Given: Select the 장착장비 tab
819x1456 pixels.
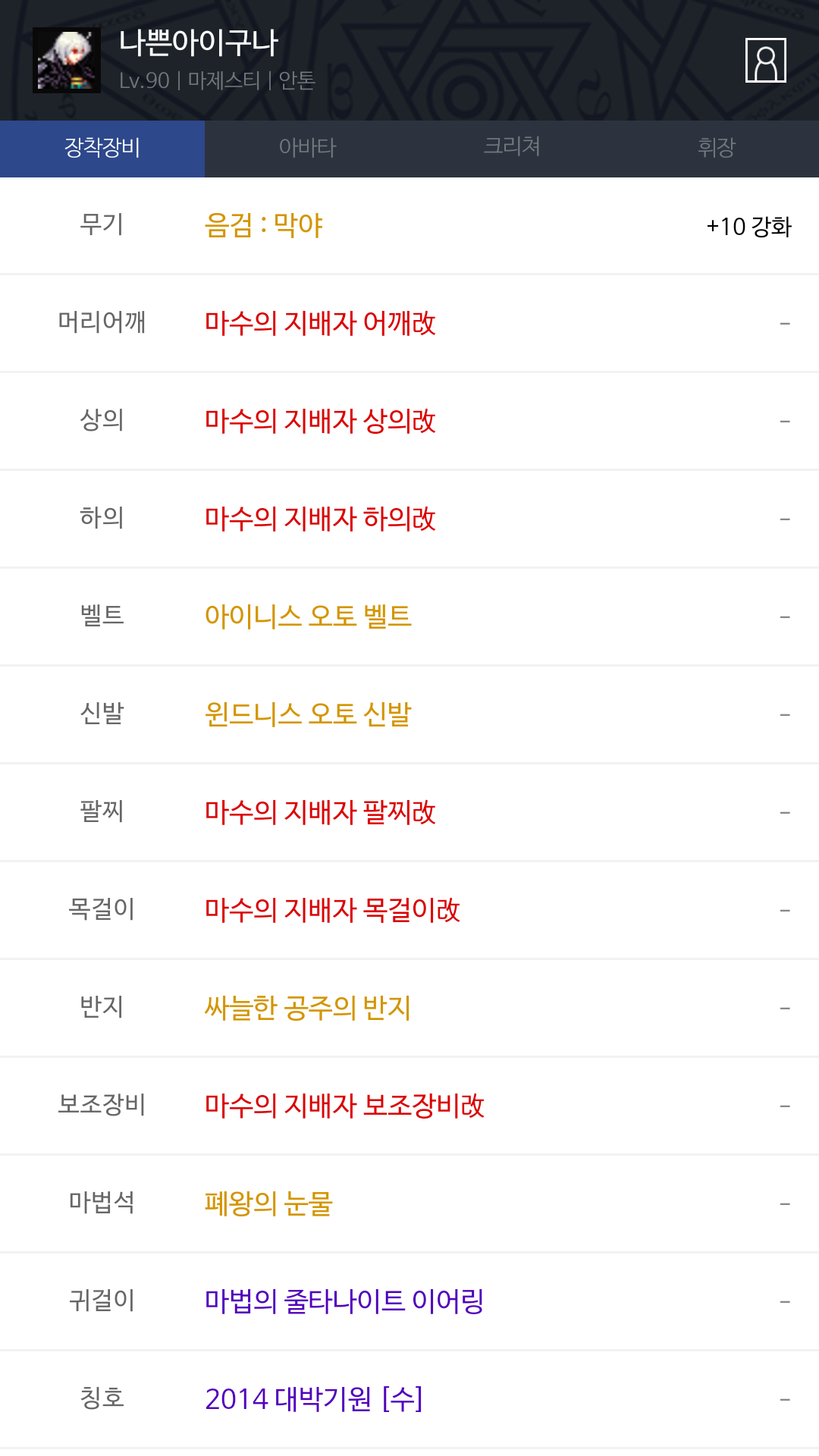Looking at the screenshot, I should click(102, 148).
